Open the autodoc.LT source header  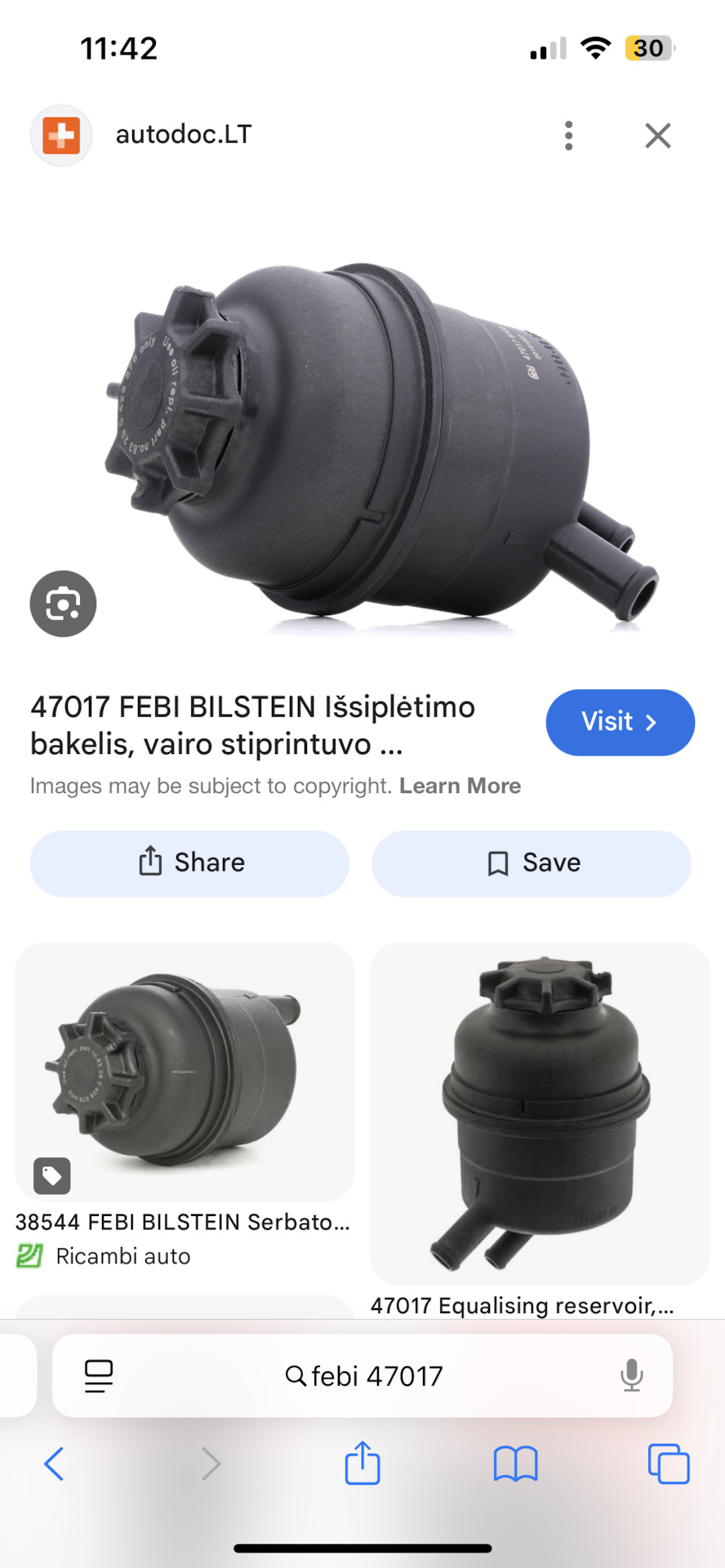click(183, 135)
